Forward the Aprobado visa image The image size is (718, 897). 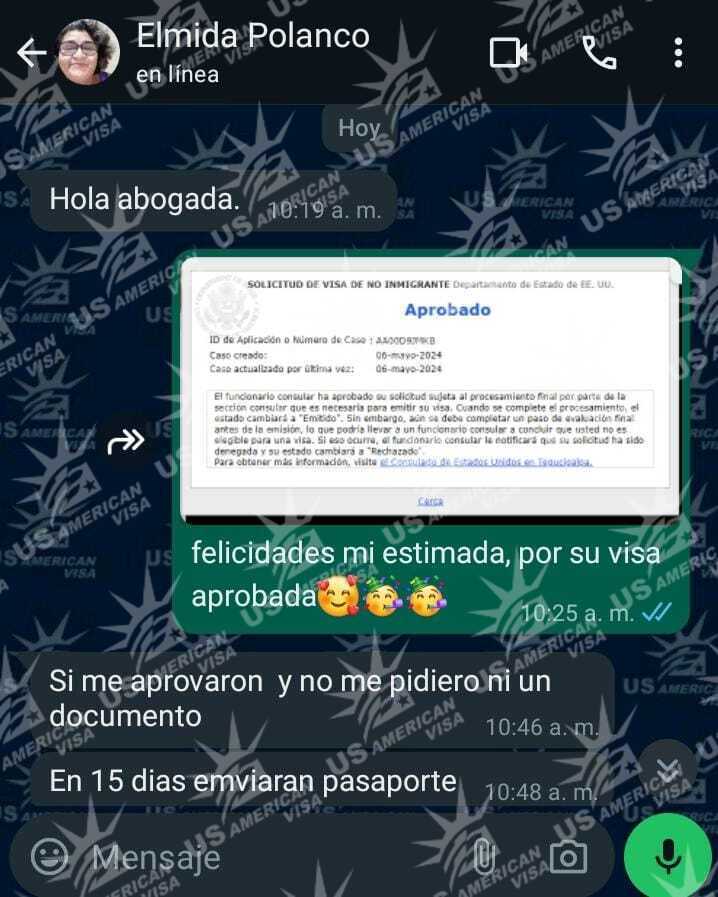(x=126, y=440)
